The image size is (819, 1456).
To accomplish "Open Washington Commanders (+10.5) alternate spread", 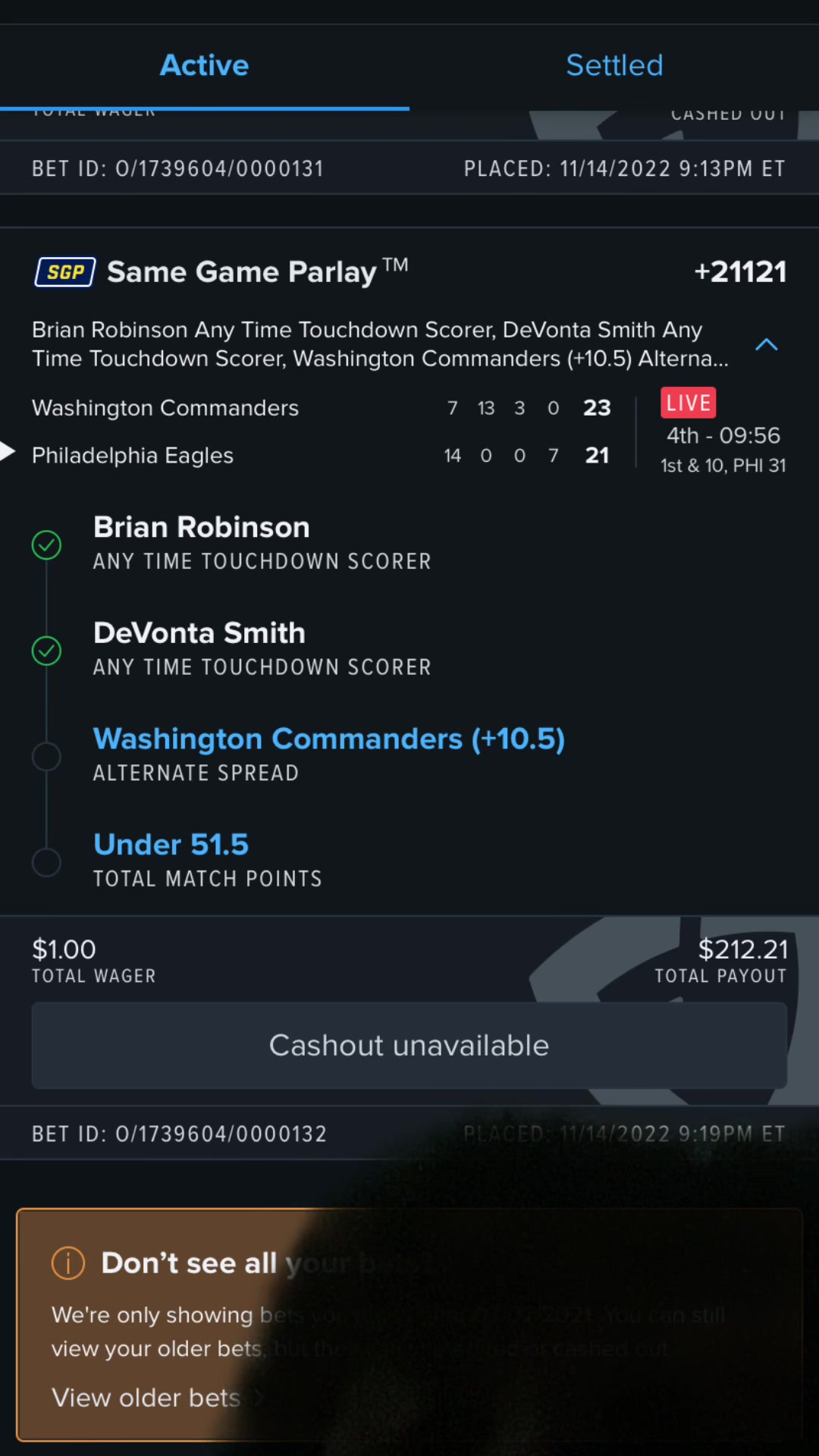I will [x=328, y=739].
